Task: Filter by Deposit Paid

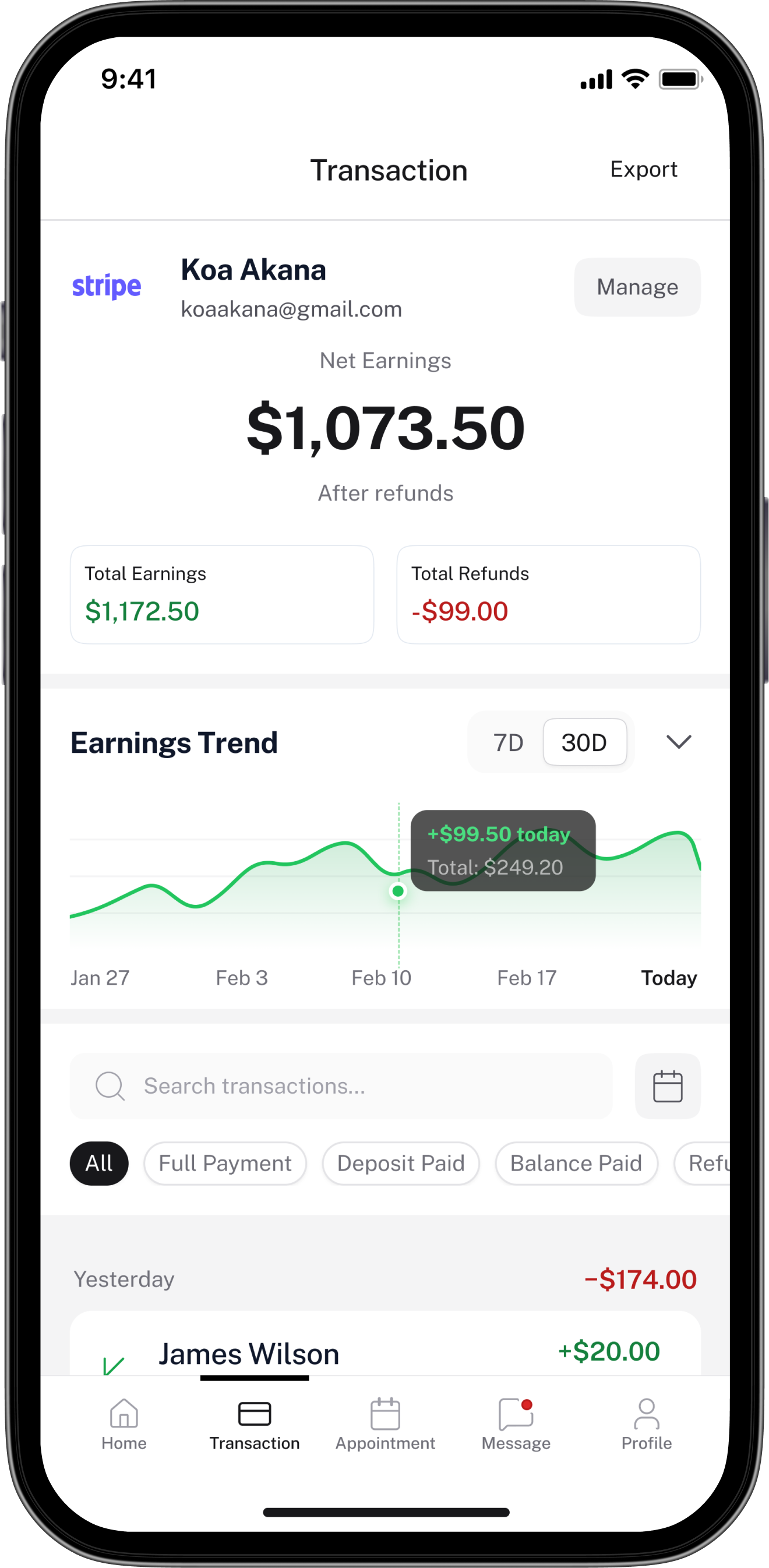Action: [x=400, y=1163]
